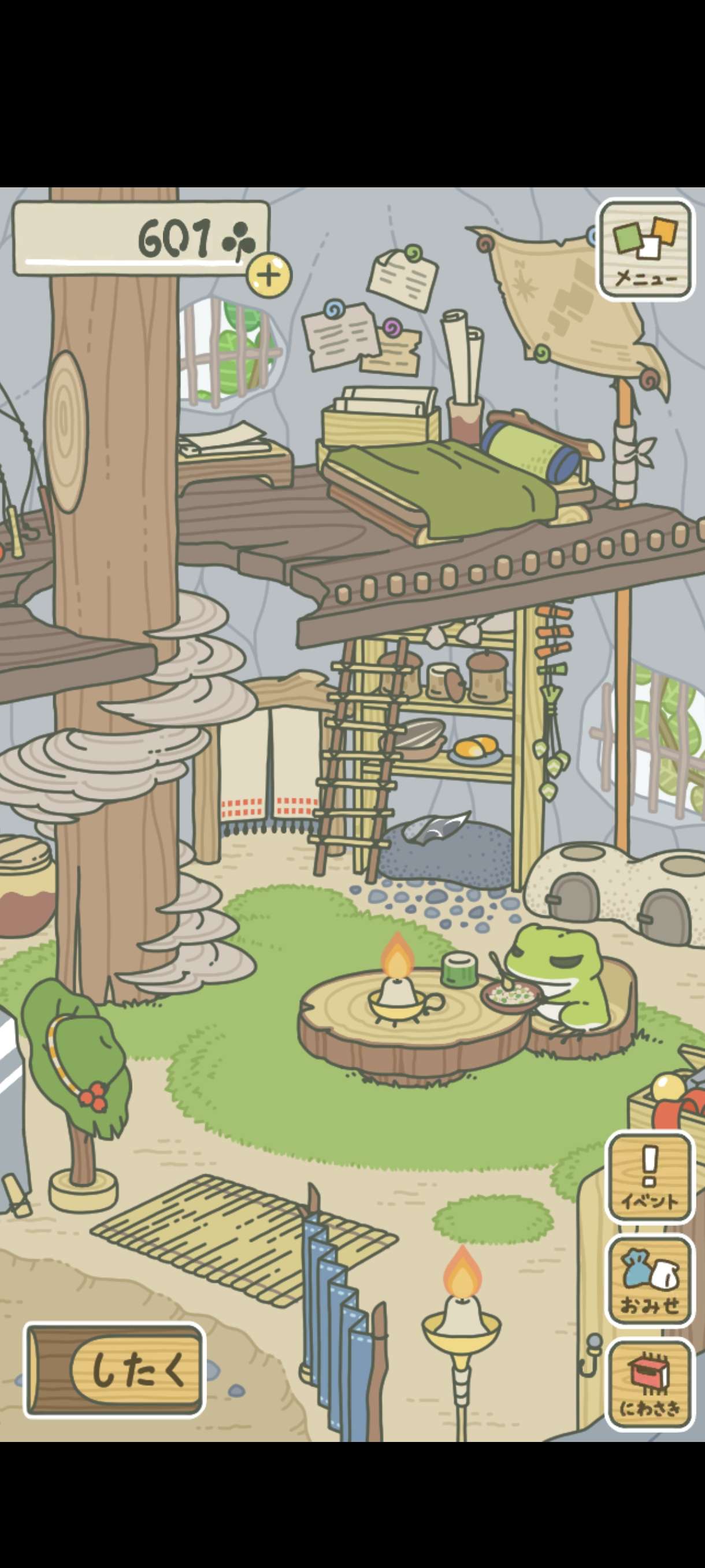Tap the yellow plus to add clovers
This screenshot has height=1568, width=705.
click(x=269, y=276)
